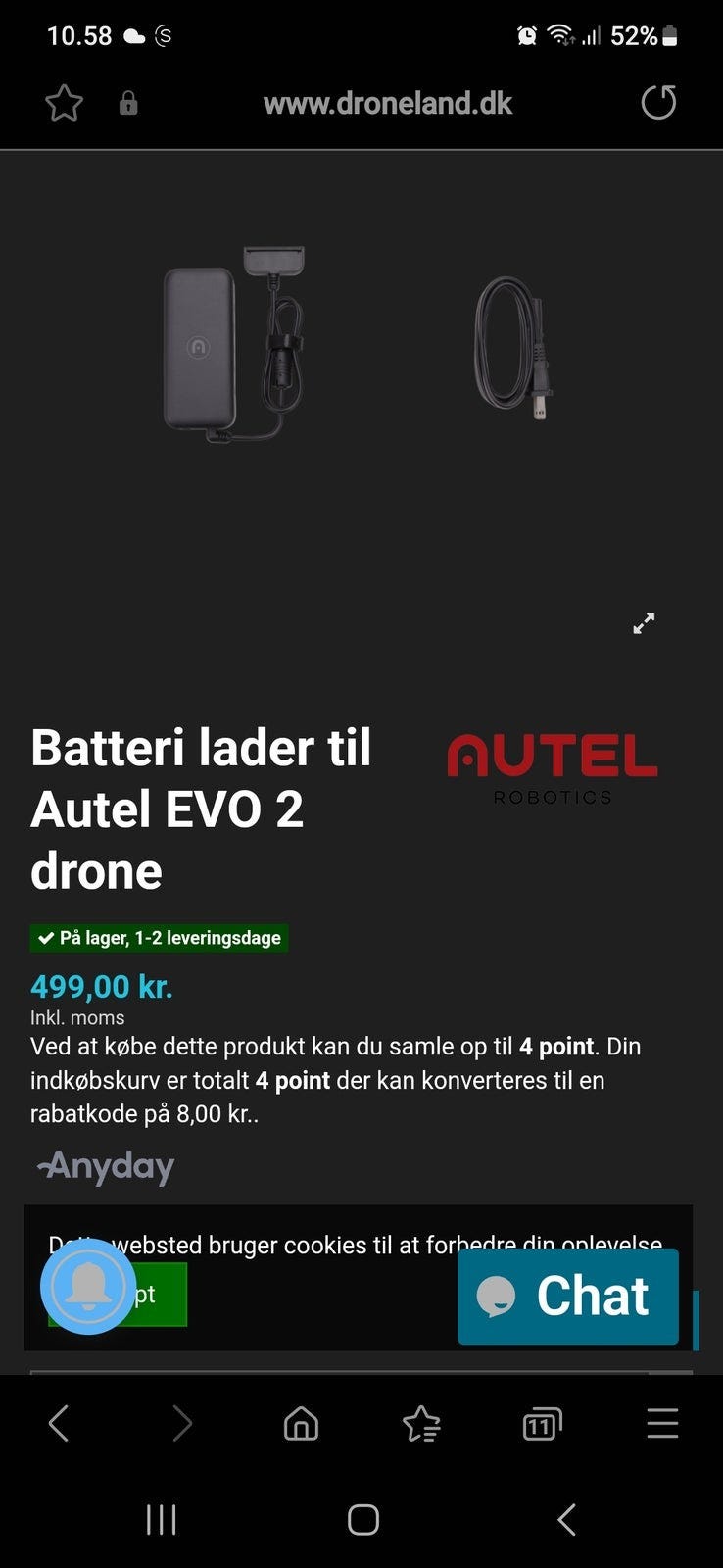Screen dimensions: 723x1568
Task: Tap the address bar showing www.droneland.dk
Action: pos(386,103)
